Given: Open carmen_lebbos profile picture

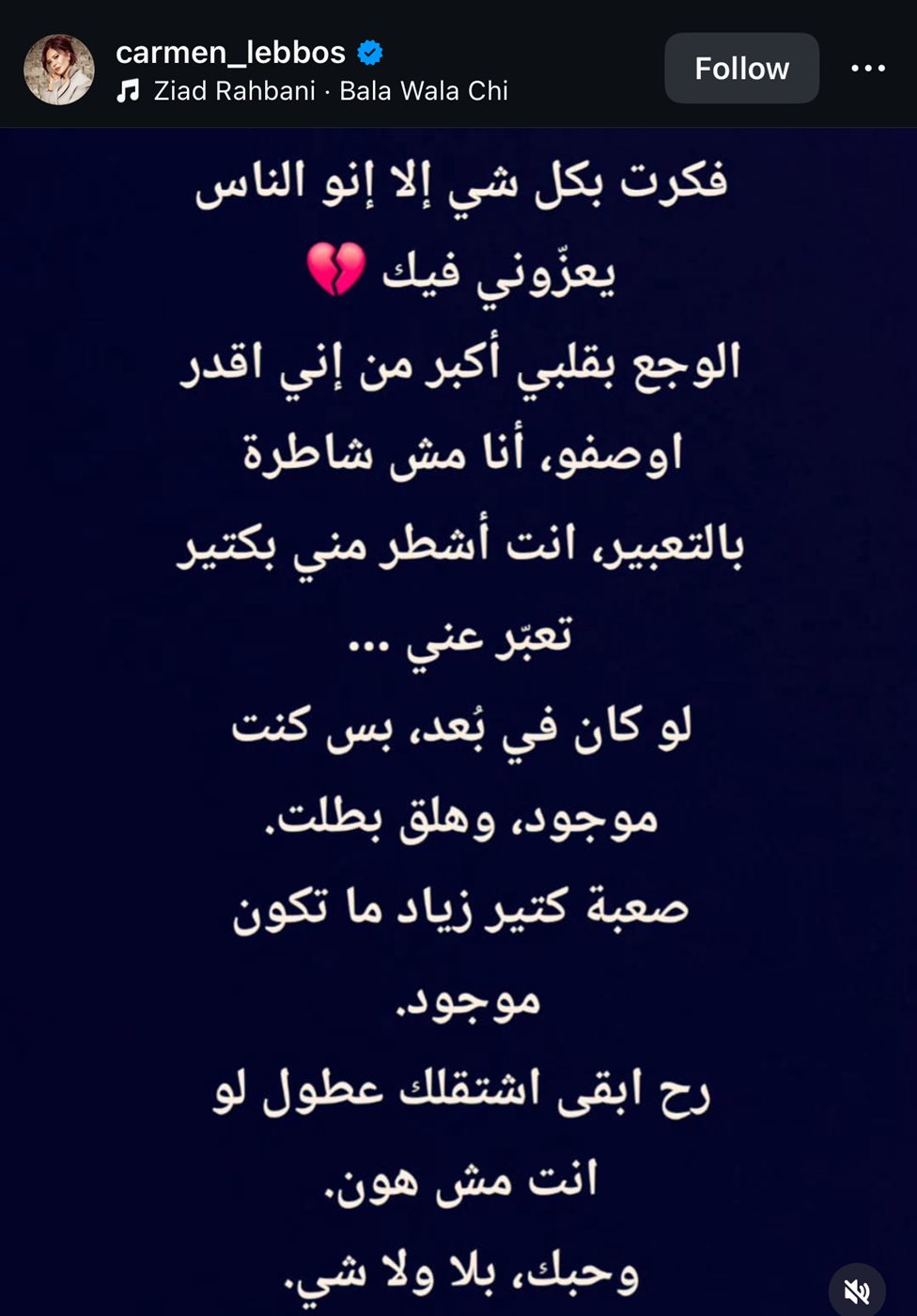Looking at the screenshot, I should tap(58, 70).
